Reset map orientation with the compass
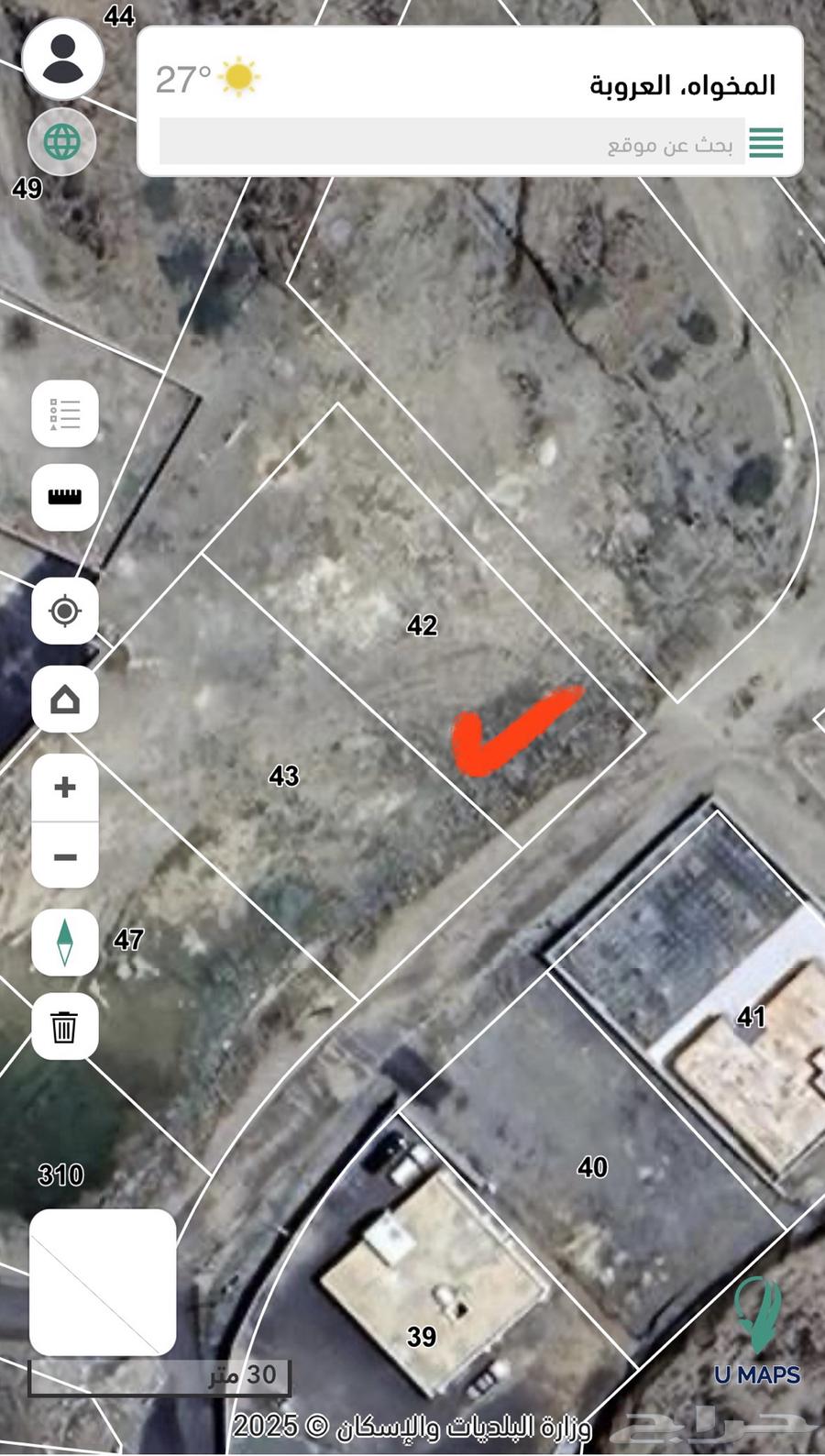 click(65, 942)
